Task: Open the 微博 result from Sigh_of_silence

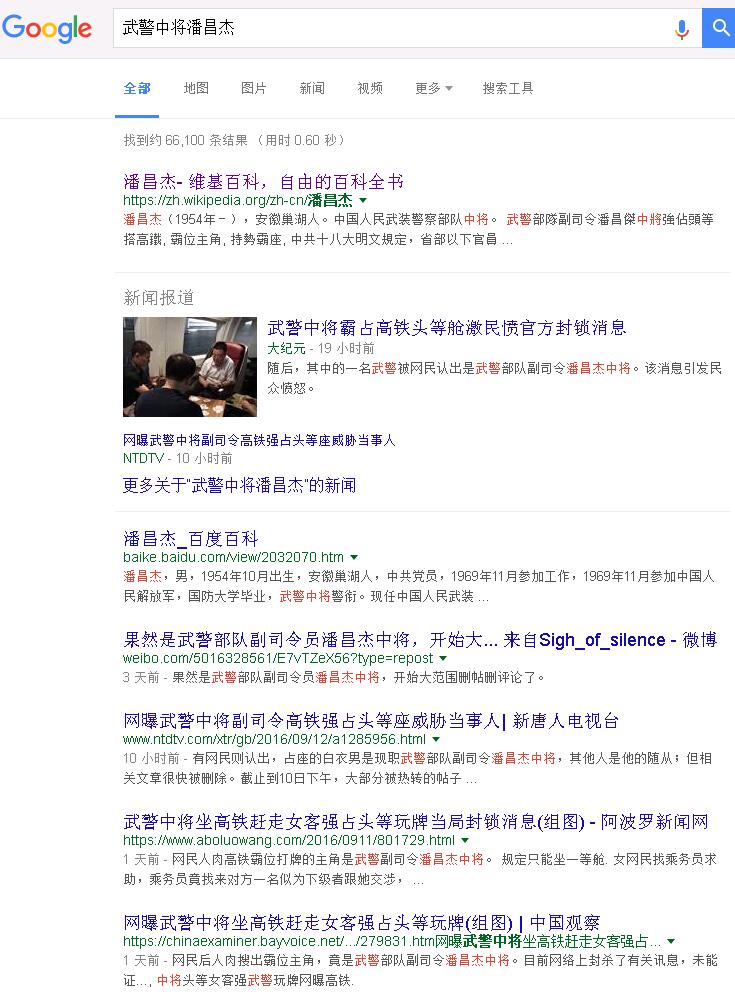Action: click(420, 639)
